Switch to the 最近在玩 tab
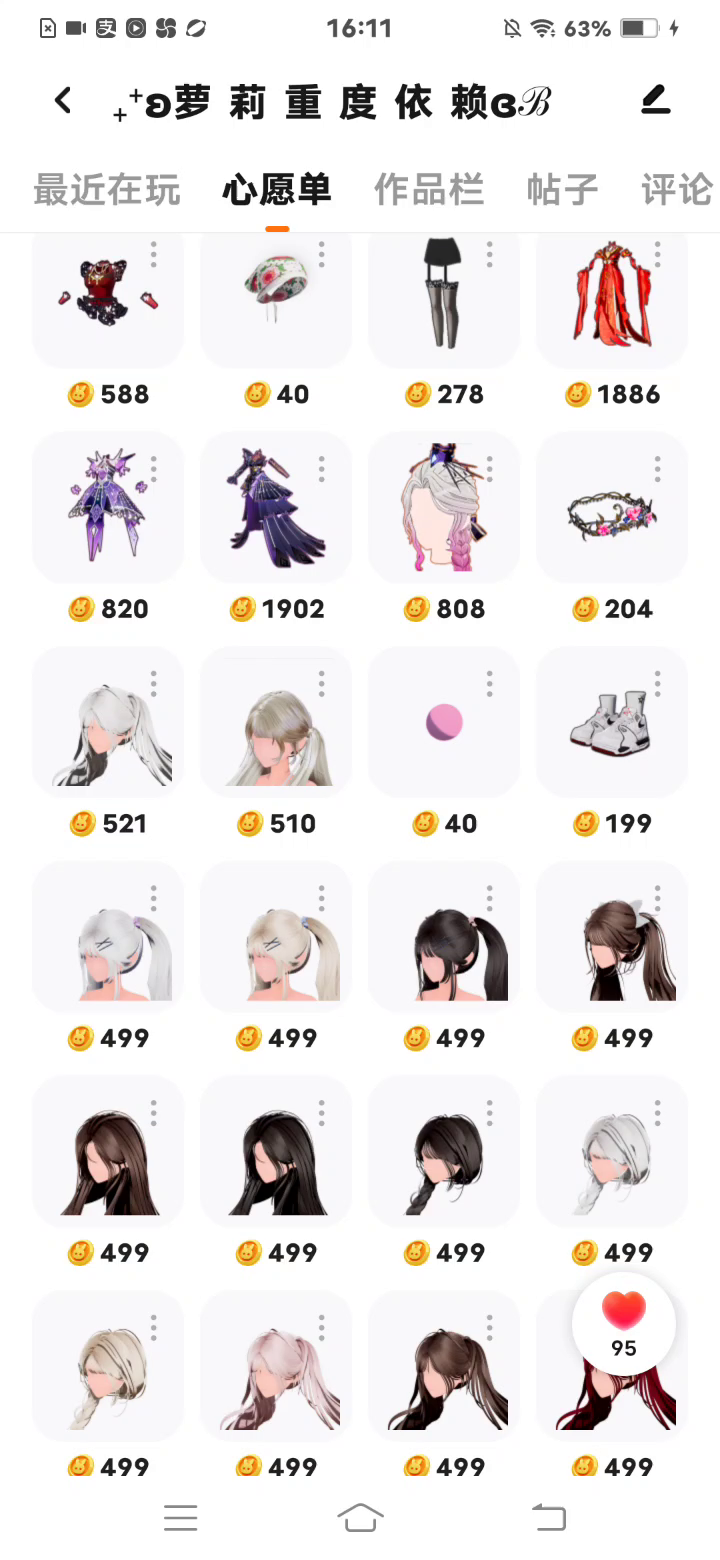This screenshot has height=1560, width=720. tap(106, 189)
